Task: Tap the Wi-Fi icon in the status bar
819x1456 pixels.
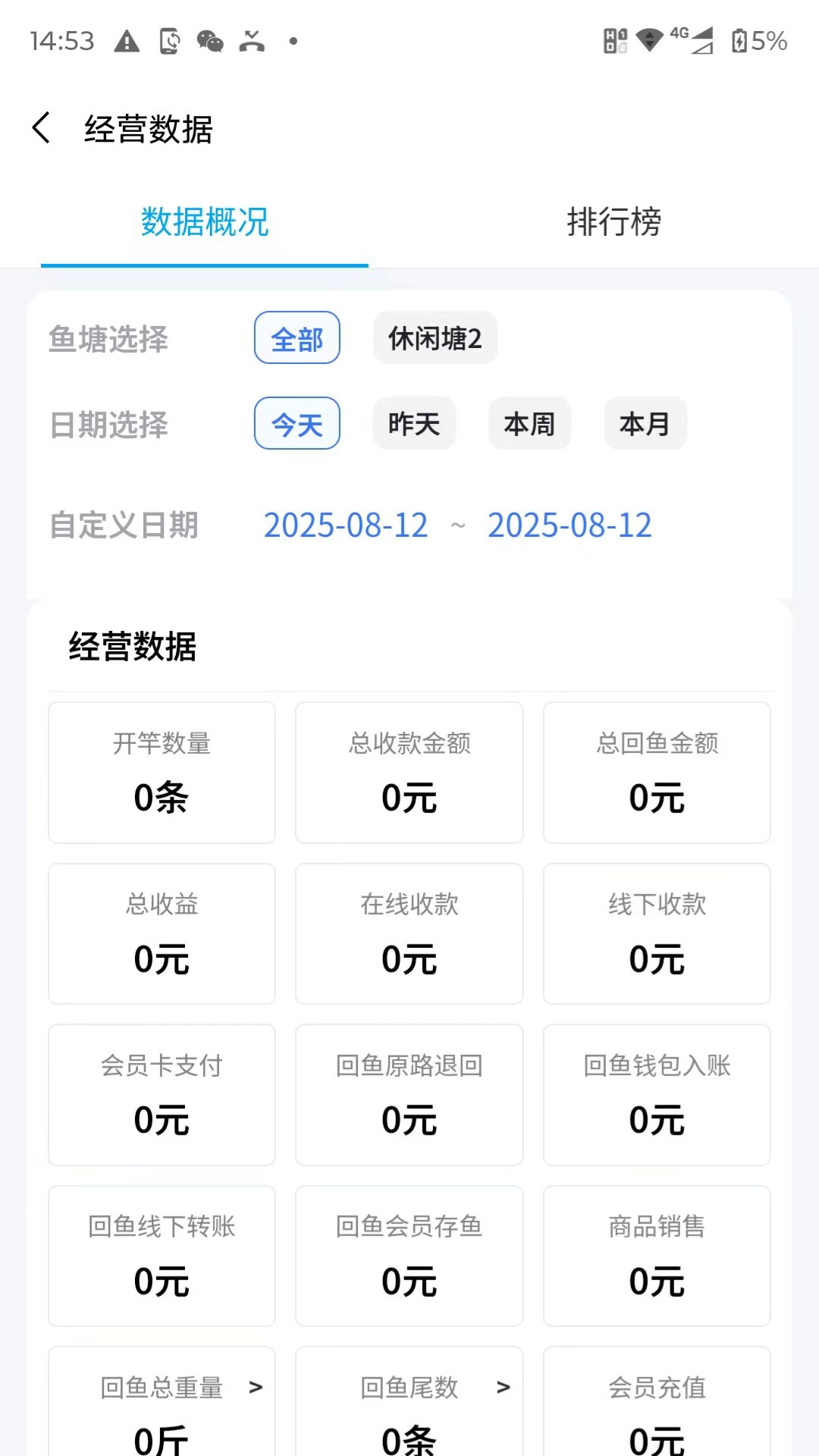Action: point(650,43)
